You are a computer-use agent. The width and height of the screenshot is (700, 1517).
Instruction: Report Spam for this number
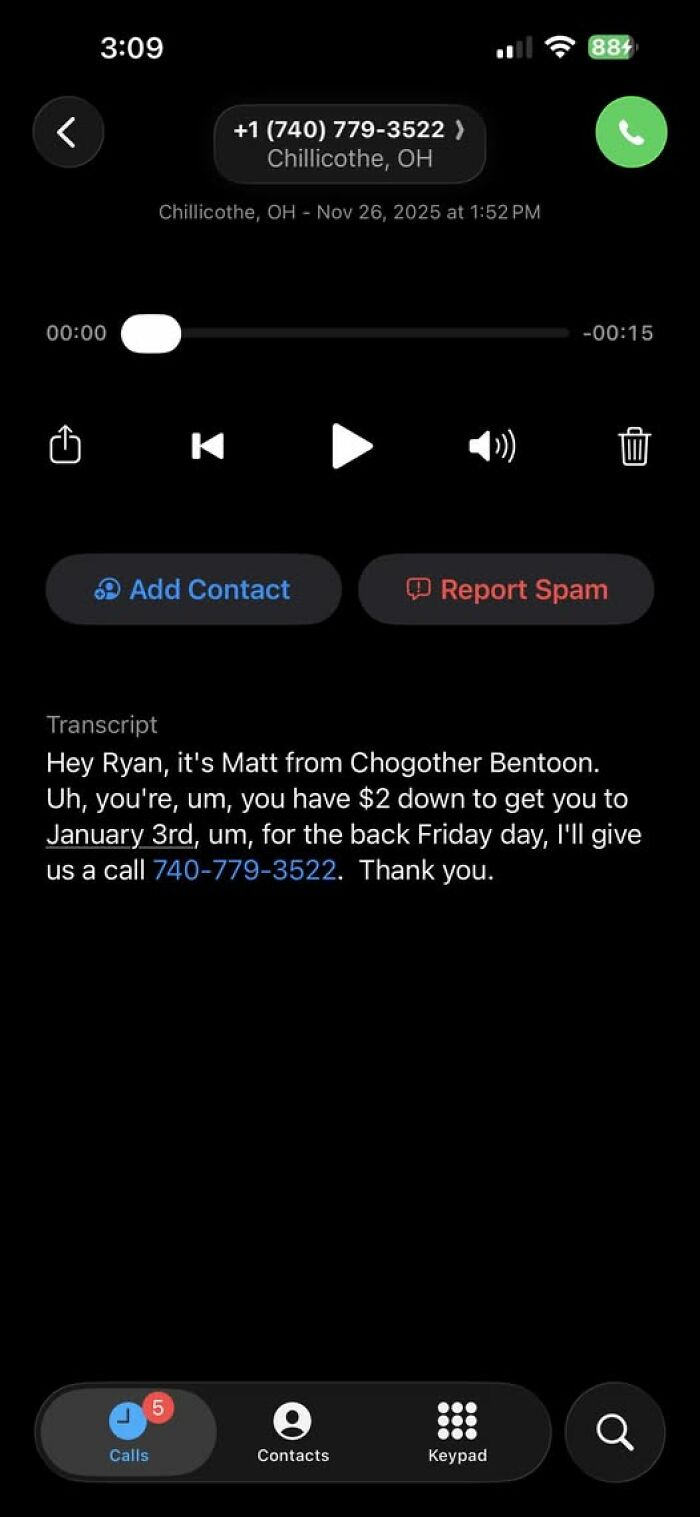tap(506, 589)
